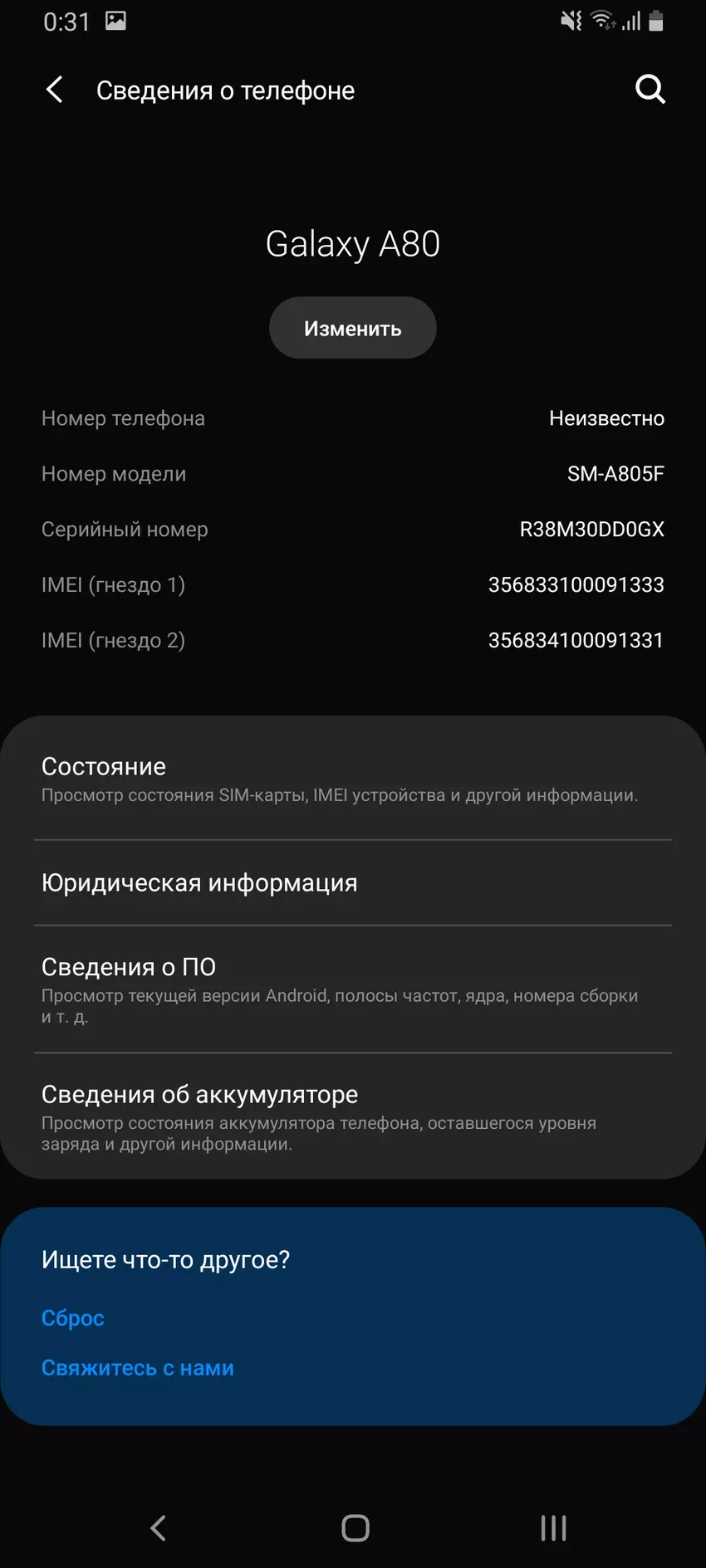706x1568 pixels.
Task: Open the recent apps button
Action: (x=553, y=1528)
